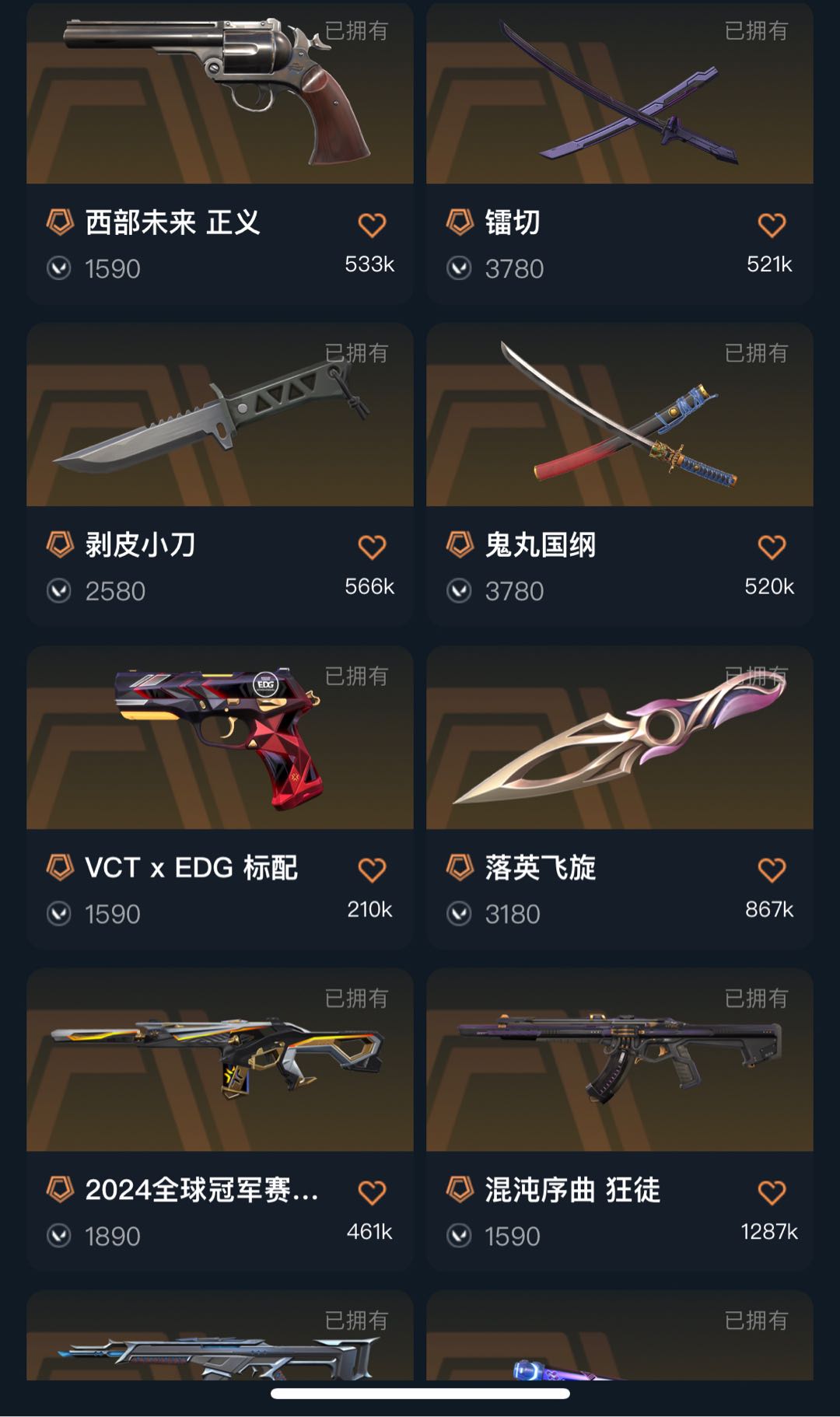840x1417 pixels.
Task: Tap the heart on VCT x EDG 标配
Action: (x=372, y=870)
